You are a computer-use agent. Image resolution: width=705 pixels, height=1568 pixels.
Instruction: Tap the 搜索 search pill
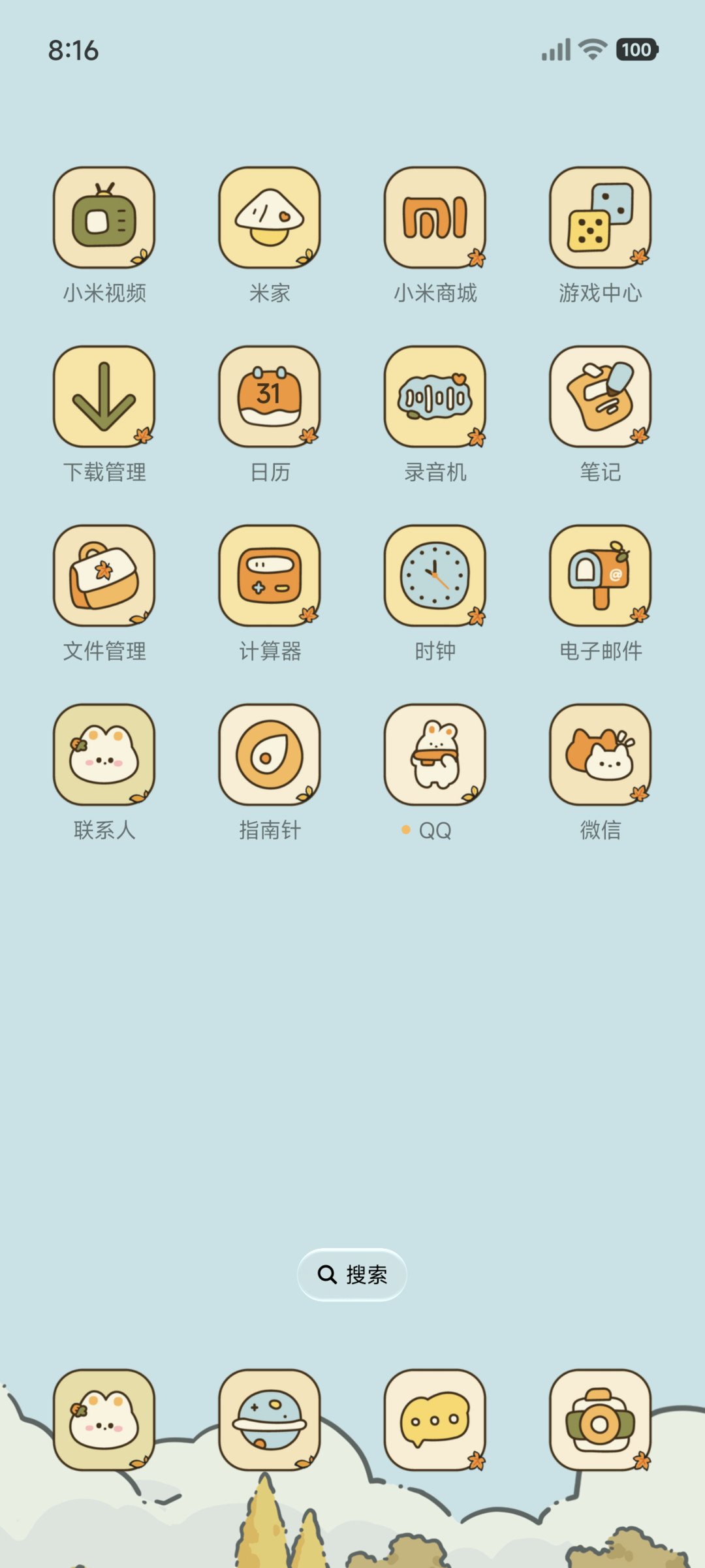(x=352, y=1274)
